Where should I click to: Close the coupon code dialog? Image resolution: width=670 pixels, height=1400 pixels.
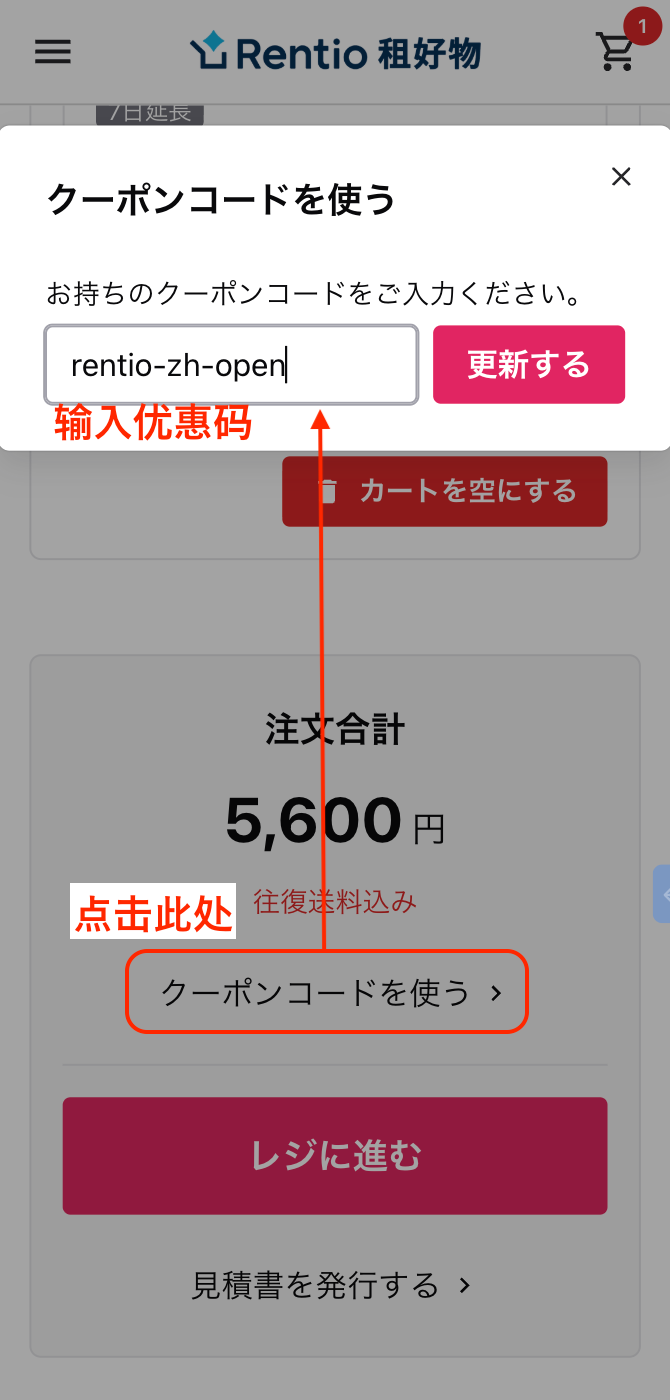point(621,177)
